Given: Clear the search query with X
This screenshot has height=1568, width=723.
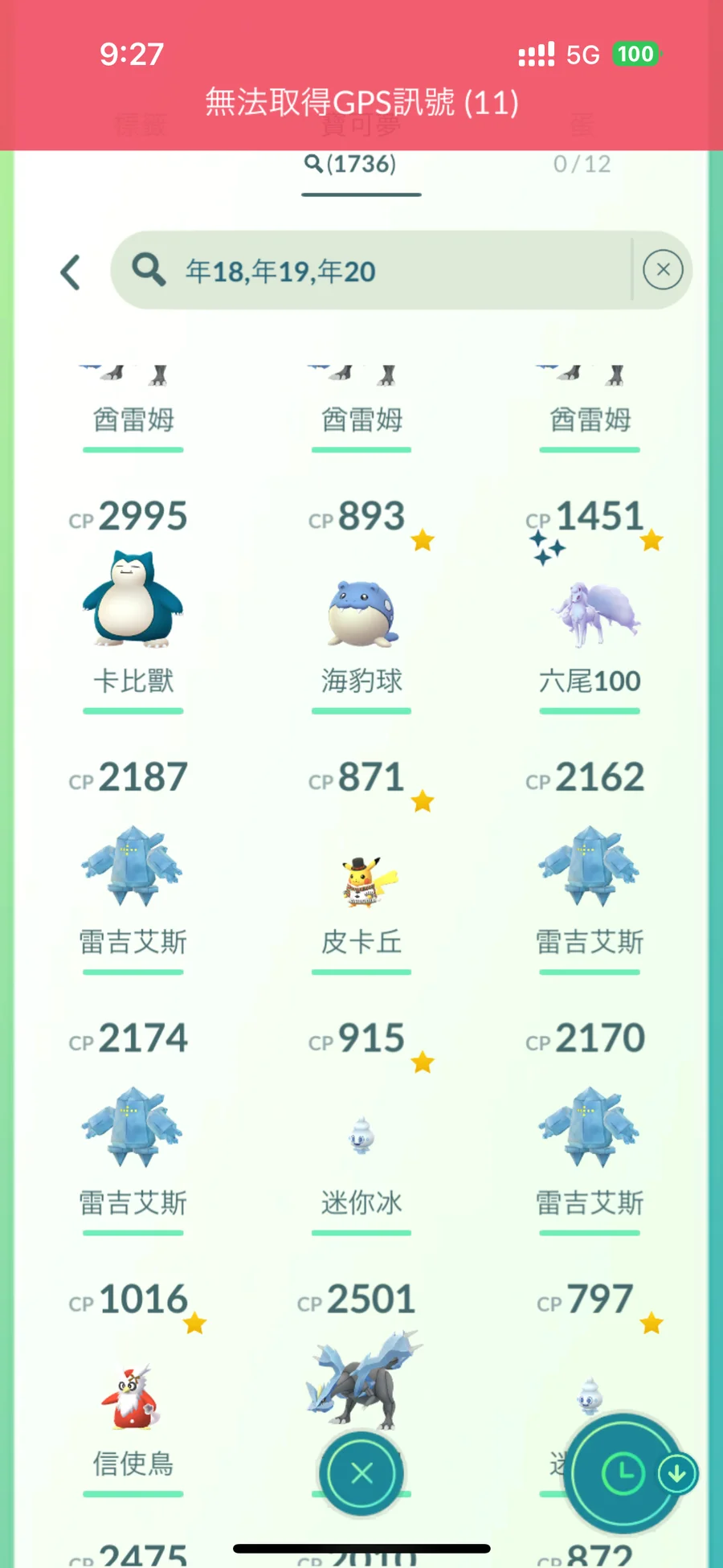Looking at the screenshot, I should tap(663, 270).
